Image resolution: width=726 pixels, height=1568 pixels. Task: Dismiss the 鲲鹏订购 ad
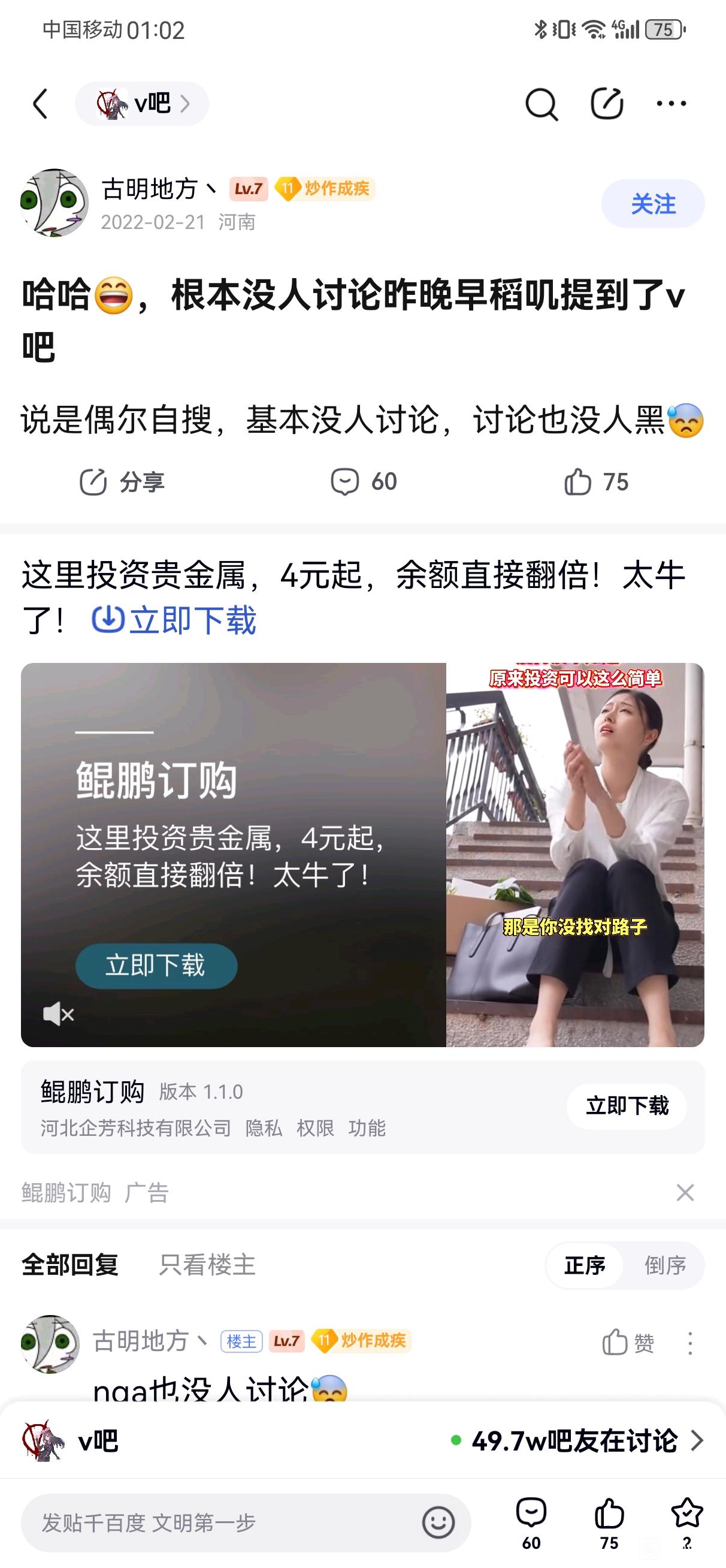tap(685, 1192)
